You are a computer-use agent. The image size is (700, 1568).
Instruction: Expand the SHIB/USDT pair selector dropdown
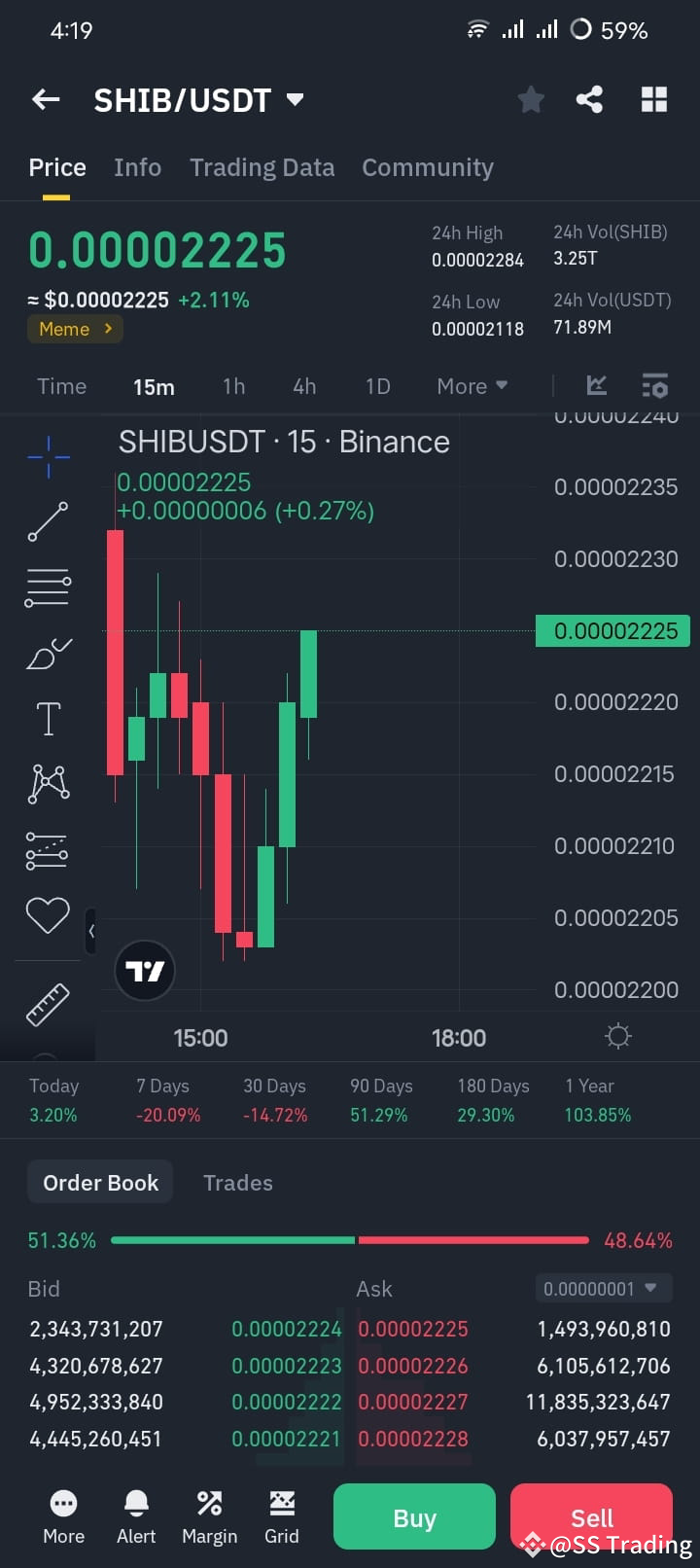pos(295,99)
